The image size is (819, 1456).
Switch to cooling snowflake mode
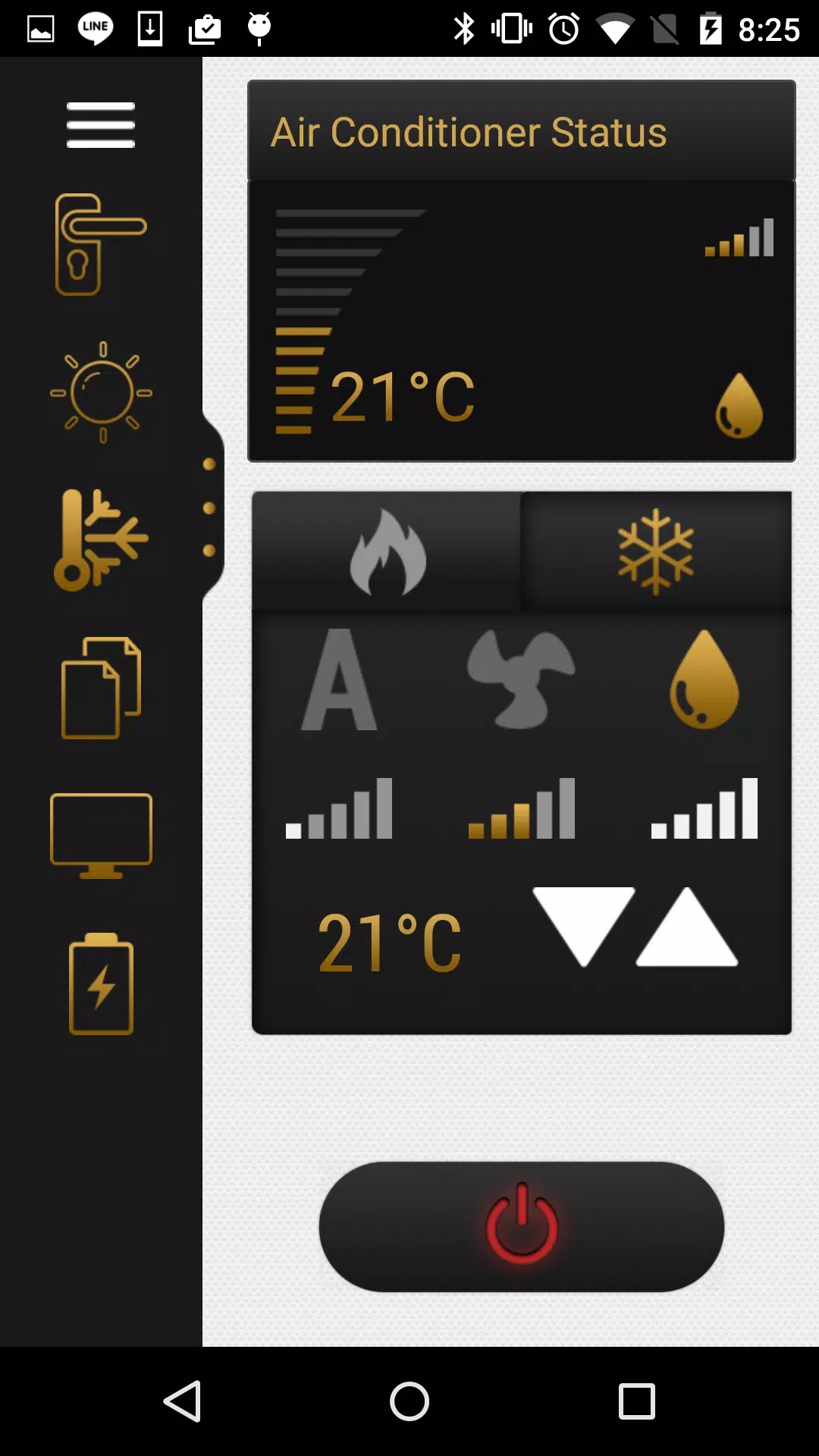656,551
